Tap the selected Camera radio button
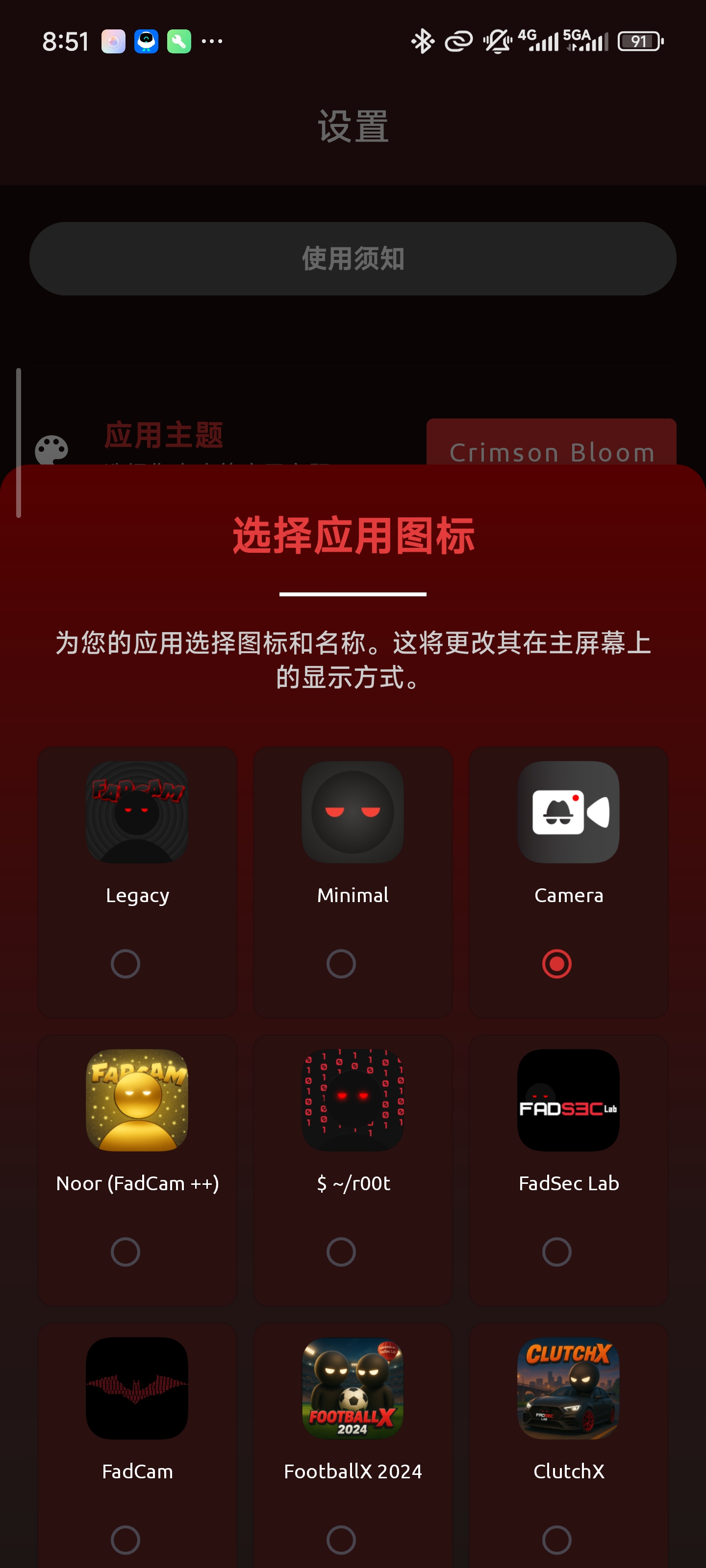 pyautogui.click(x=557, y=964)
